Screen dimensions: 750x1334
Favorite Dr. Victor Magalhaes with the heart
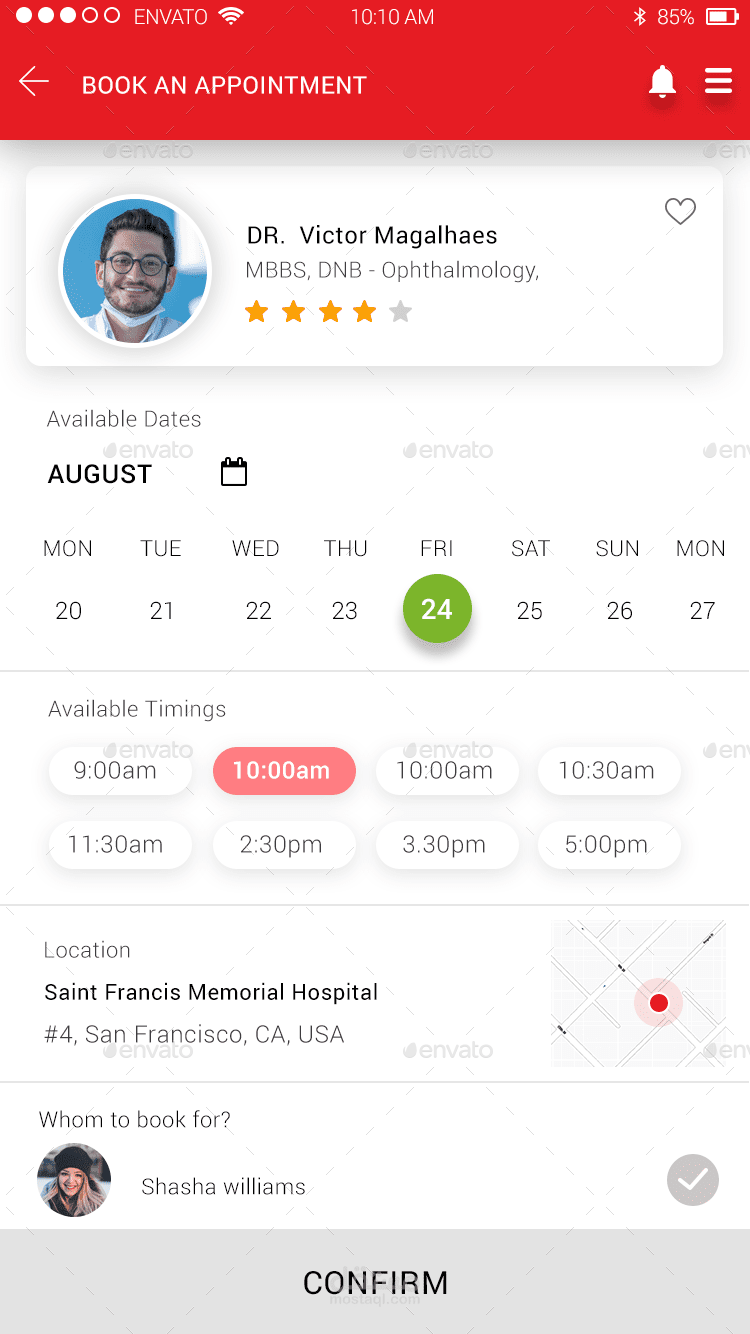[x=680, y=211]
